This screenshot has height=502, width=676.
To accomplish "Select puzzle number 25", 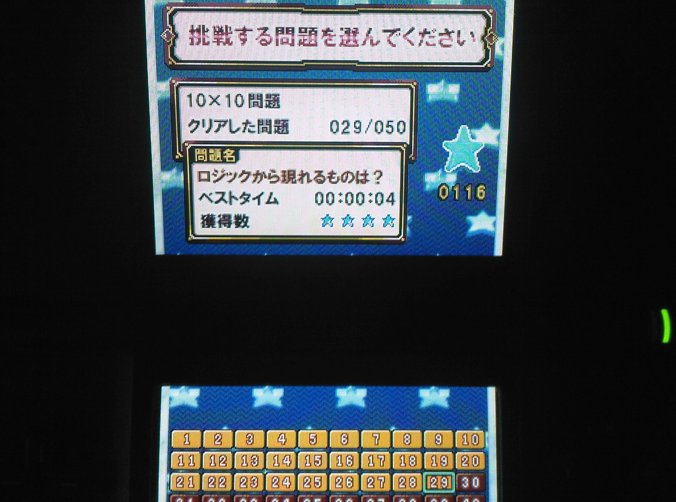I will (312, 483).
